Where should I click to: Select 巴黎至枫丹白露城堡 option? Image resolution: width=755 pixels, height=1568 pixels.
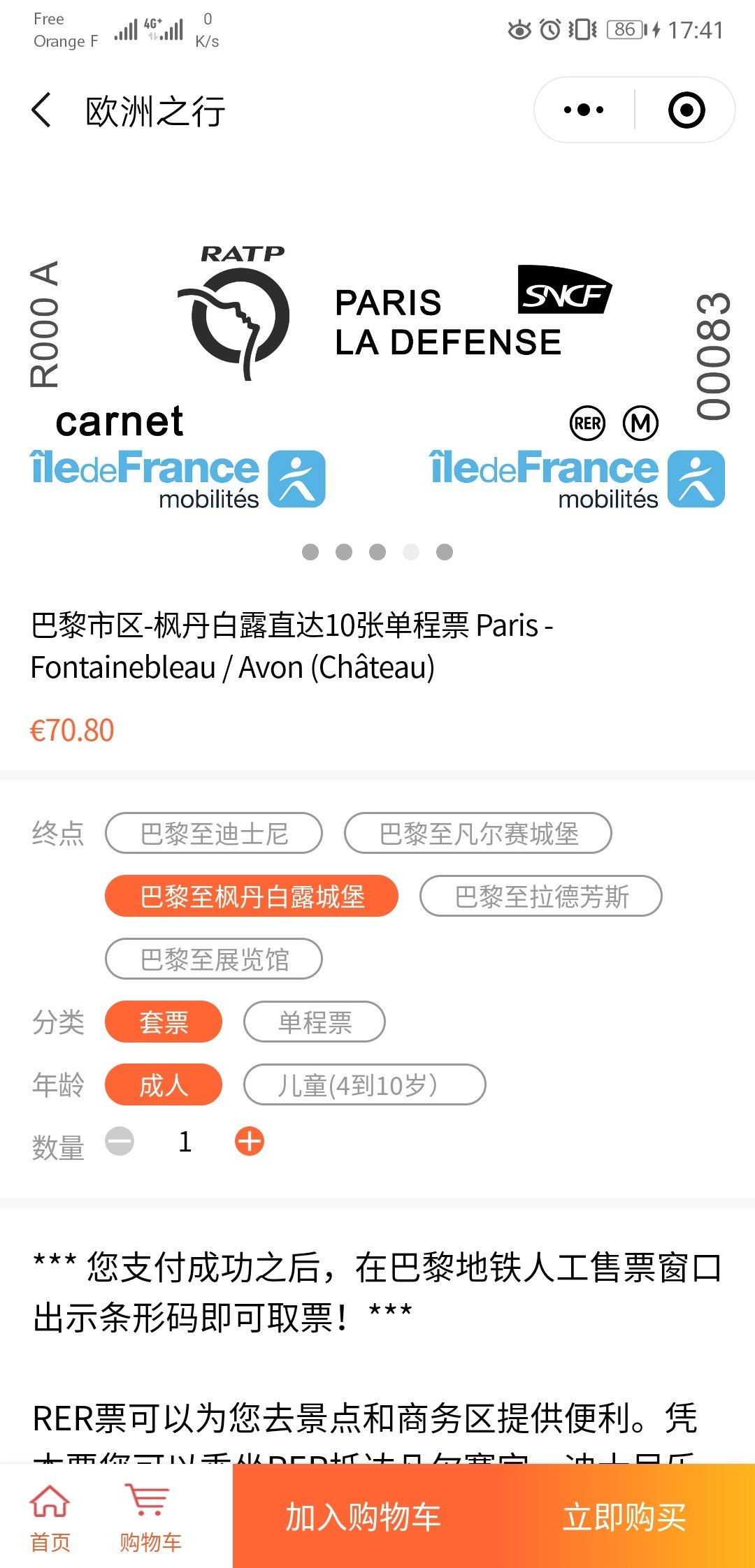tap(252, 896)
